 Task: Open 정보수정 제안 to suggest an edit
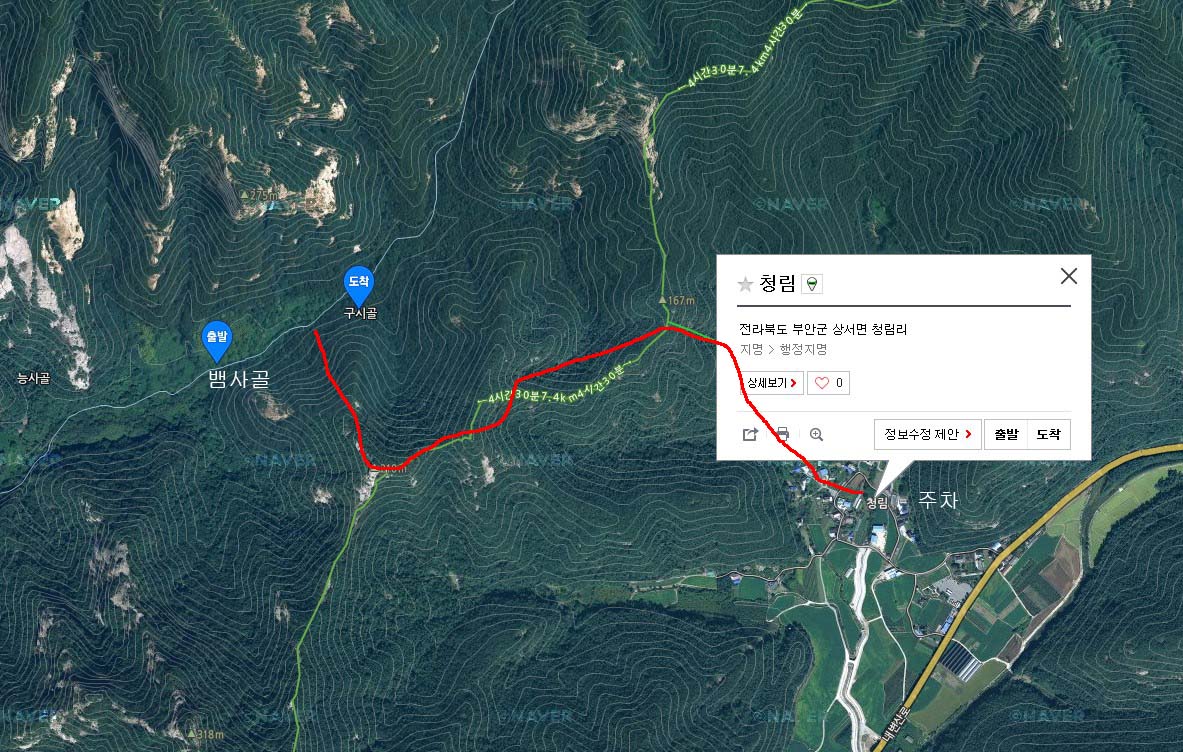[x=928, y=434]
